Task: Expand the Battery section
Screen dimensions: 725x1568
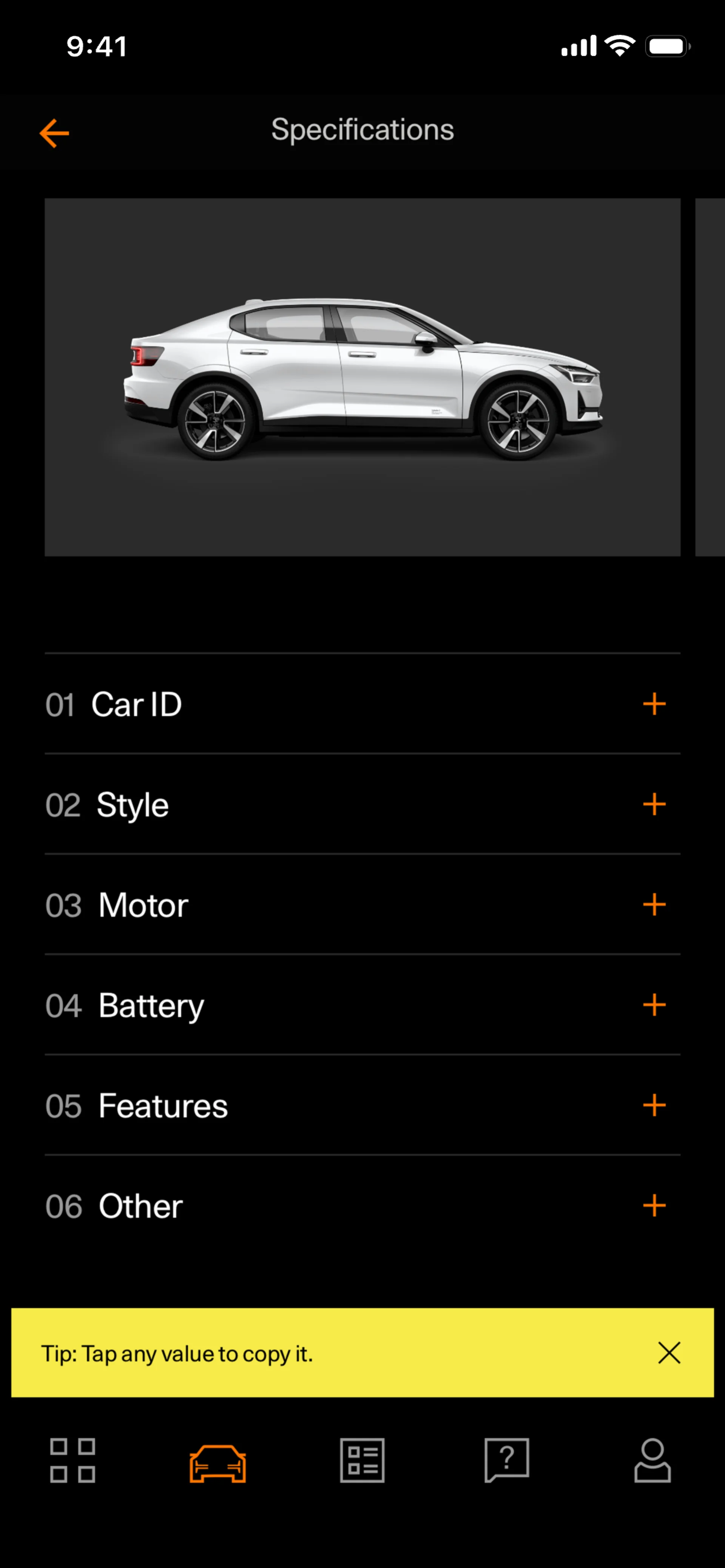Action: (x=654, y=1005)
